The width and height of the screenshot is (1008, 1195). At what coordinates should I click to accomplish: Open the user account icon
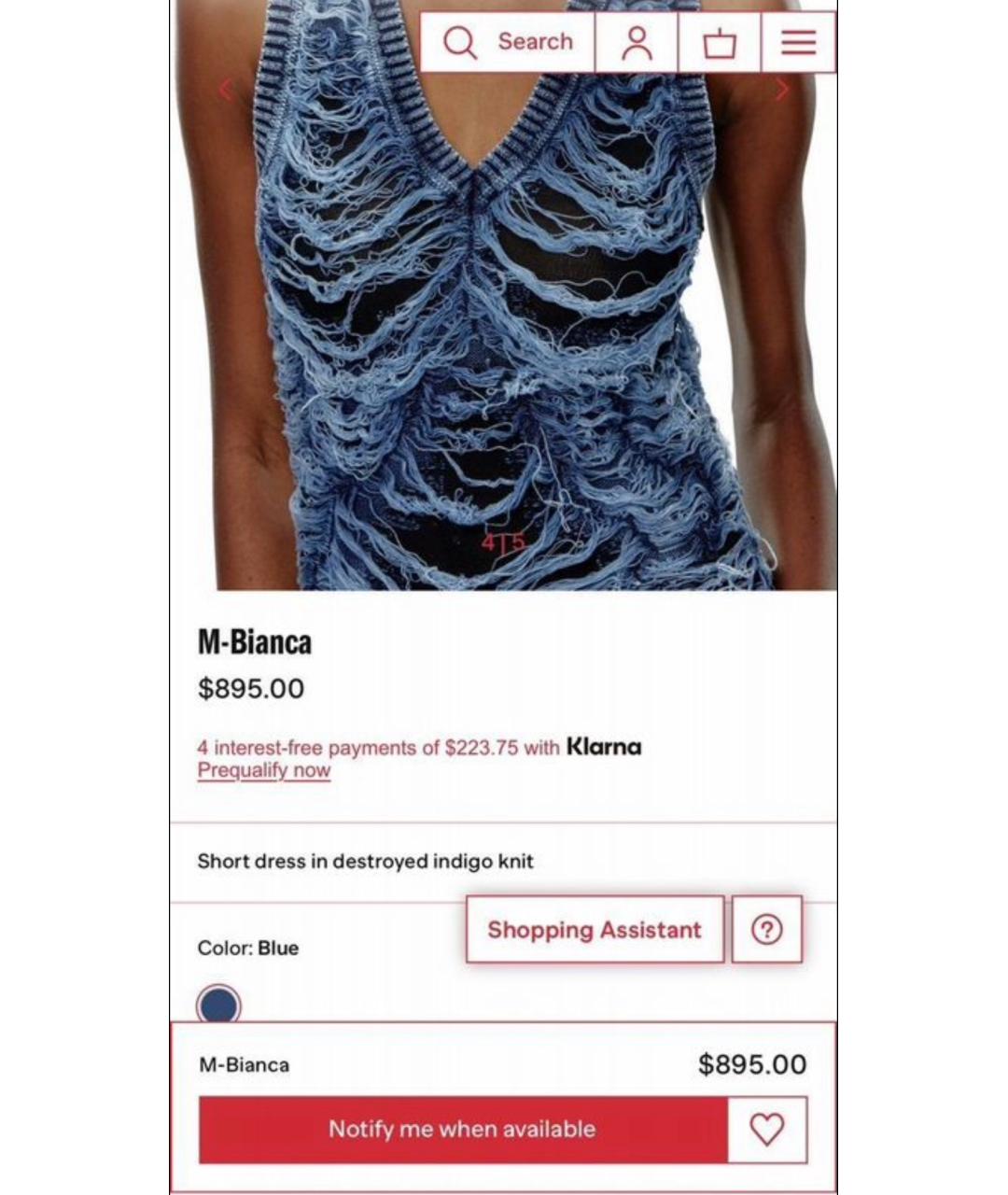637,42
